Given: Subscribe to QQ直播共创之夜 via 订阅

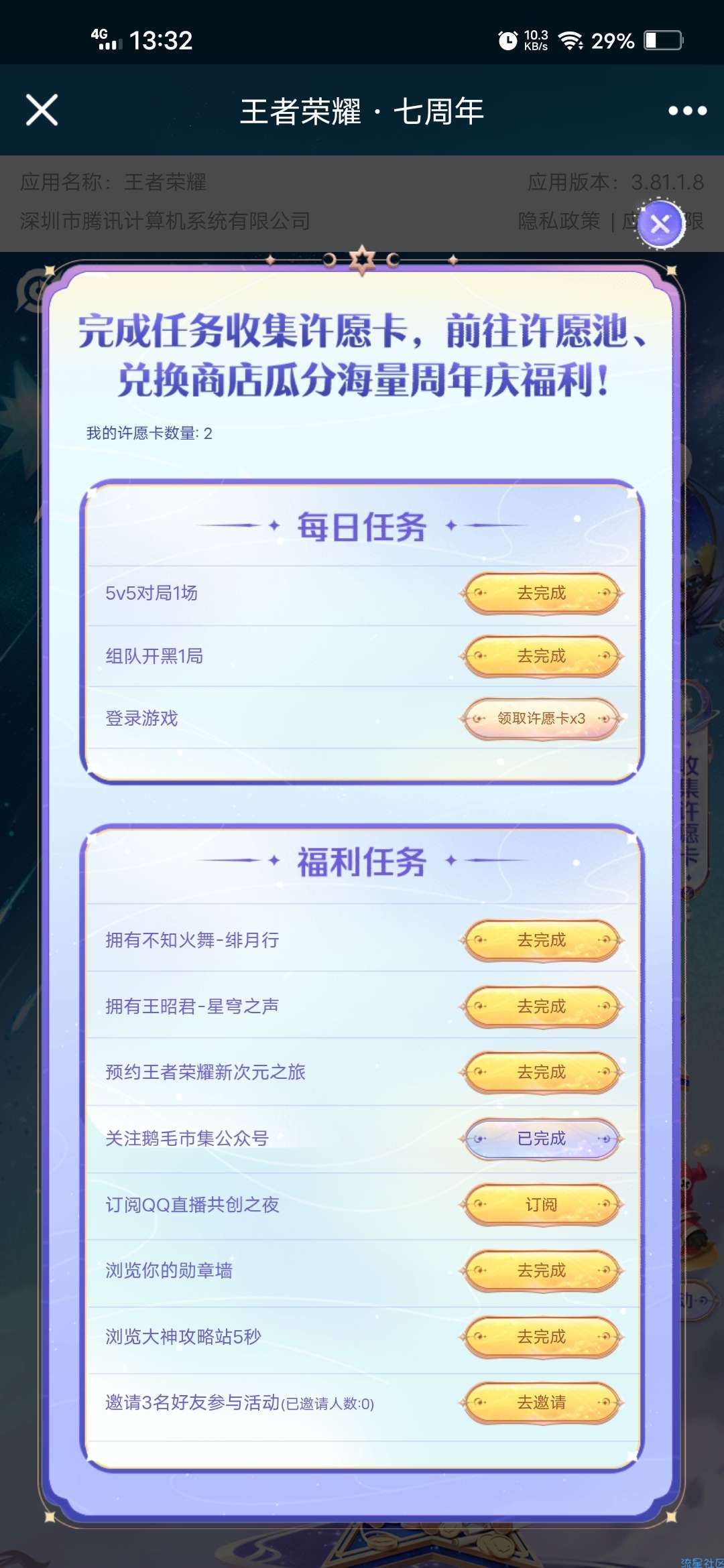Looking at the screenshot, I should [541, 1205].
